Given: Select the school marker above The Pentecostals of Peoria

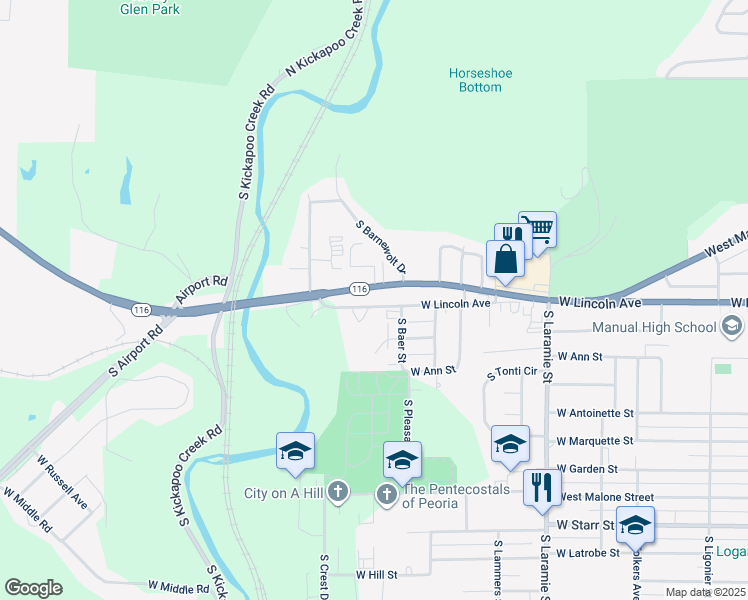Looking at the screenshot, I should (x=402, y=463).
